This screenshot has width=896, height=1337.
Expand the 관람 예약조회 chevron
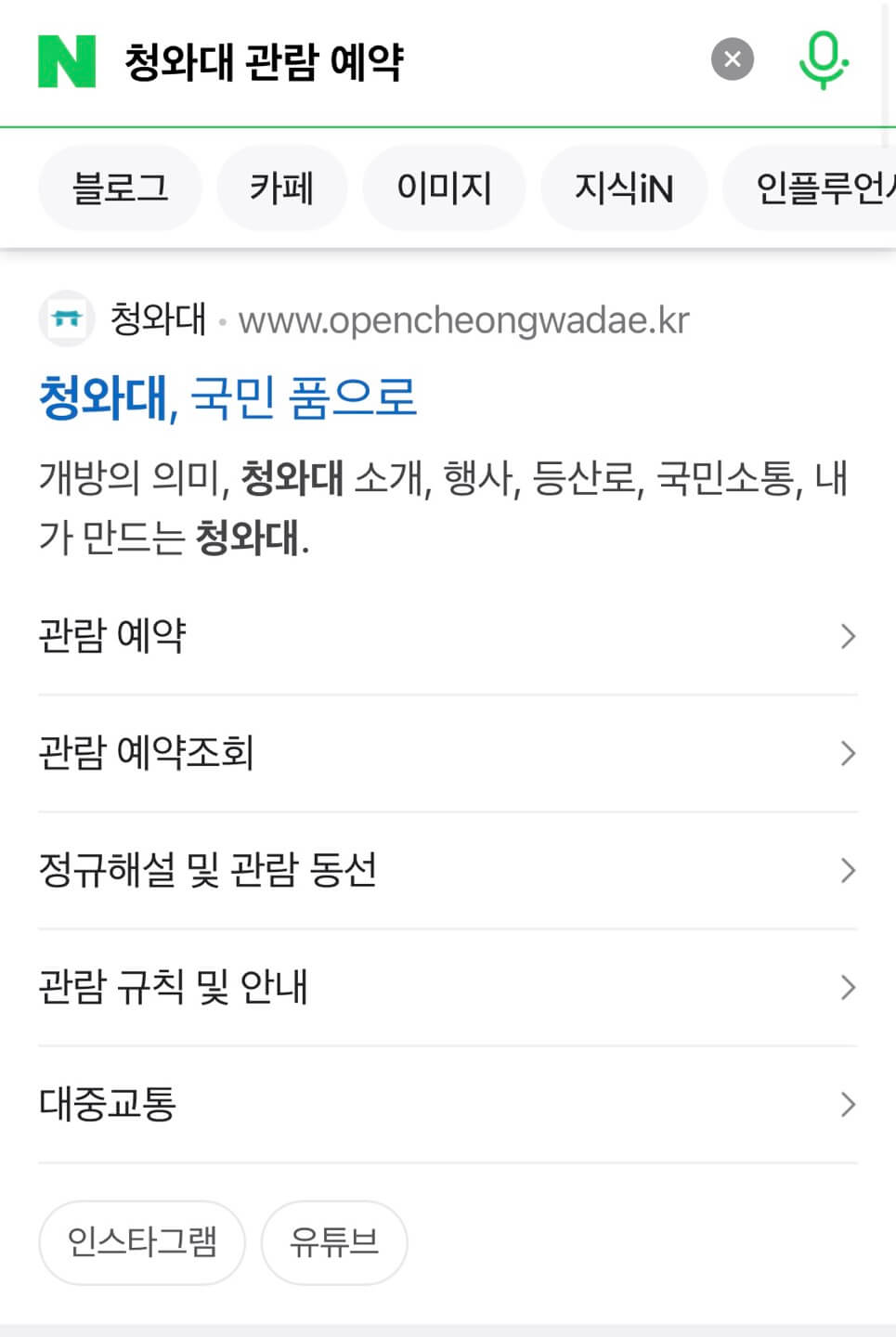pos(847,753)
